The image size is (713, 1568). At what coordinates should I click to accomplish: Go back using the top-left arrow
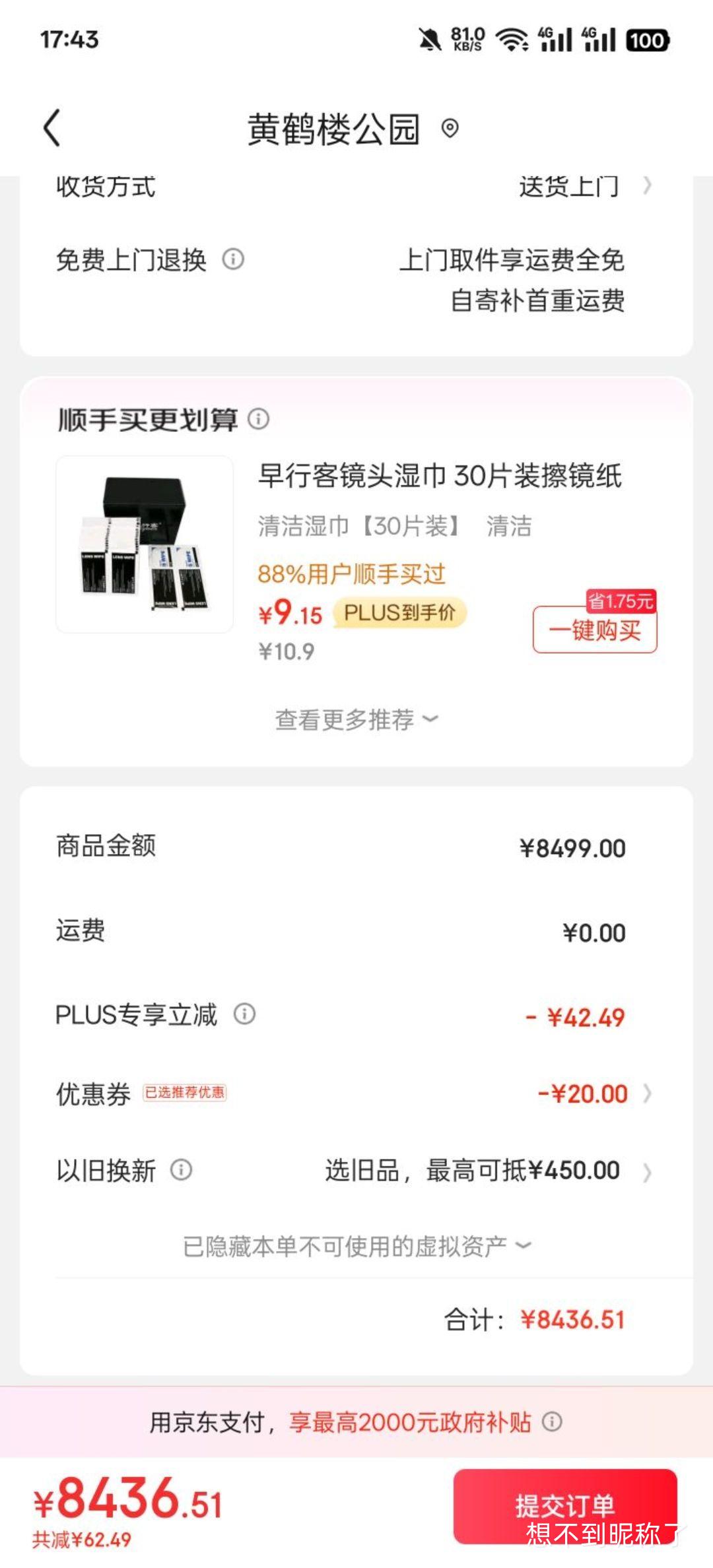tap(51, 127)
